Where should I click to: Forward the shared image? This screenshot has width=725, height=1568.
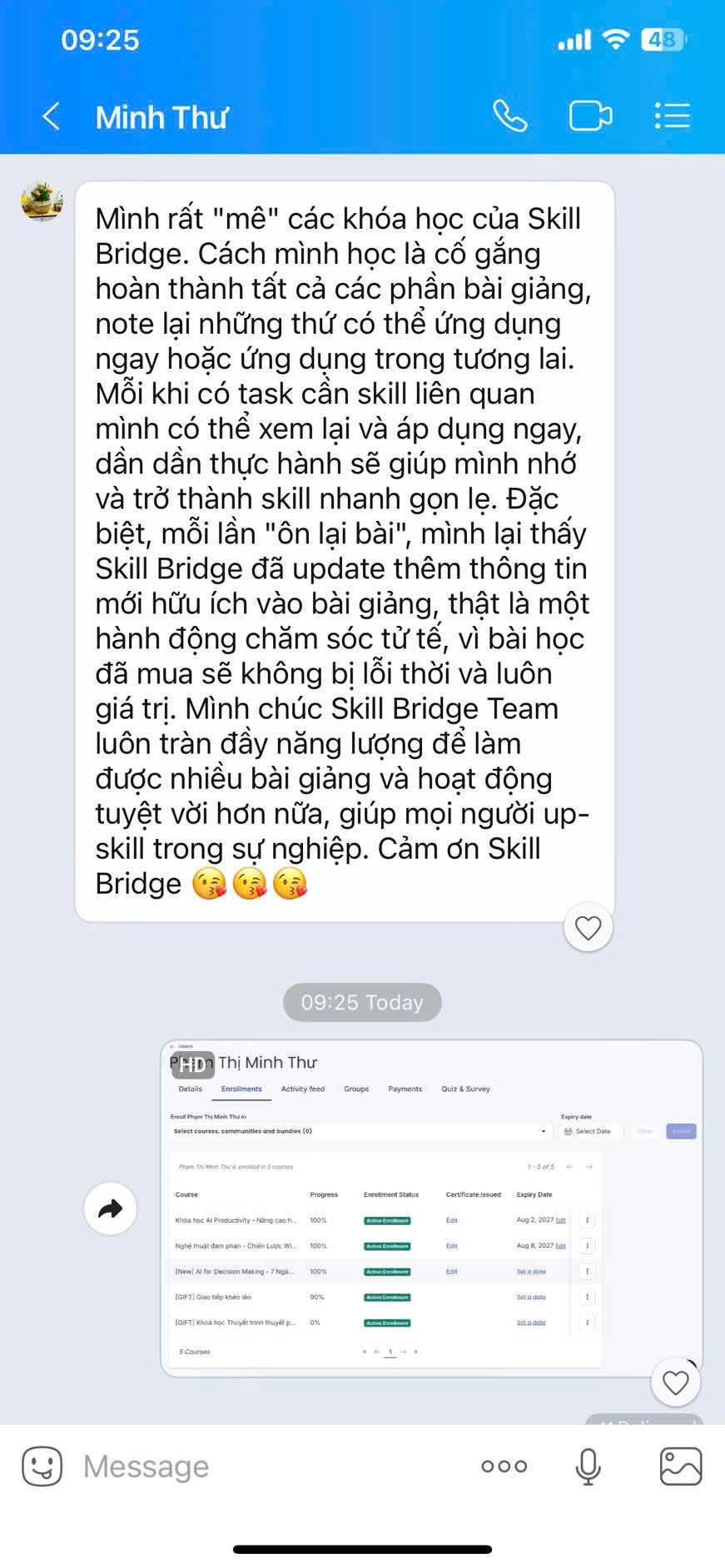pyautogui.click(x=110, y=1208)
